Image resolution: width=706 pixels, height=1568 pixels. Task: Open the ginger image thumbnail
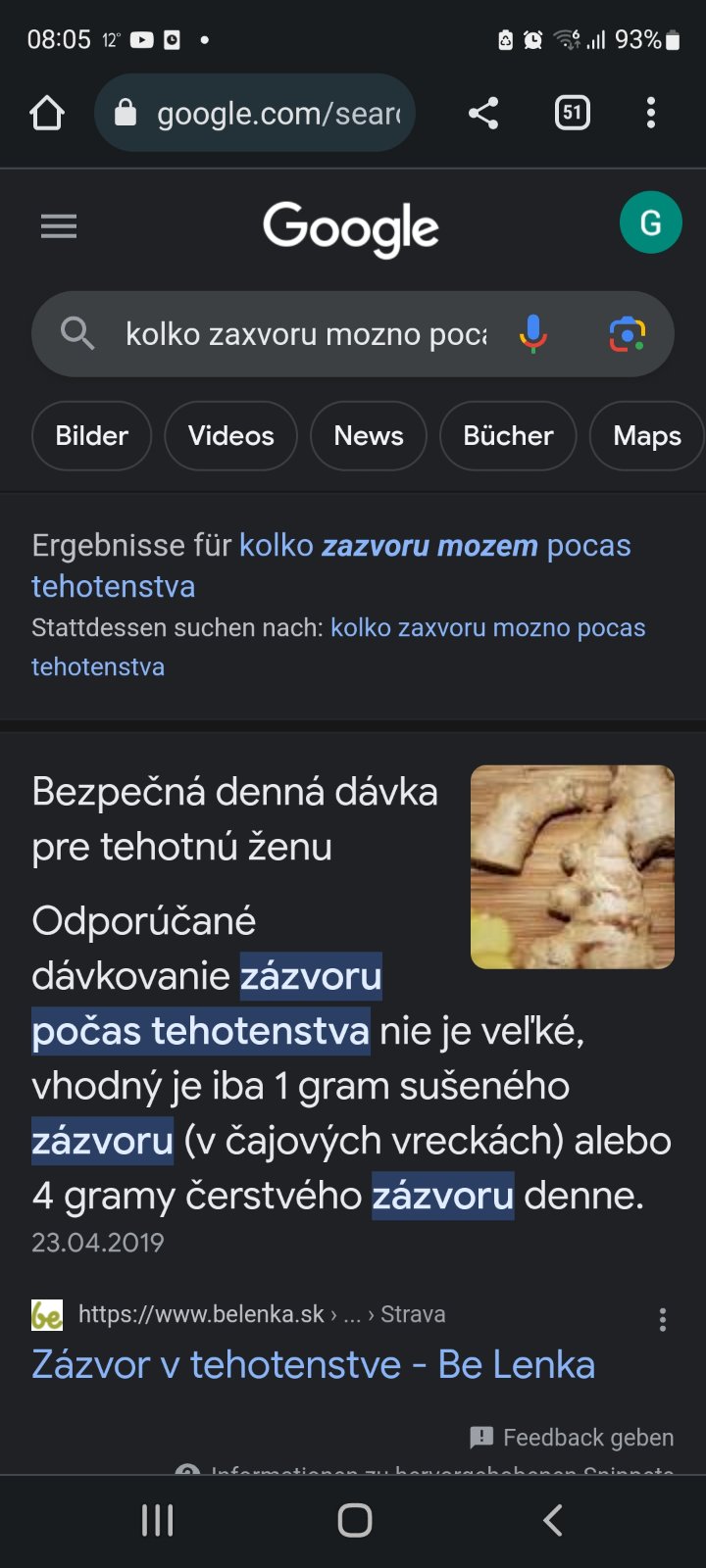coord(573,867)
